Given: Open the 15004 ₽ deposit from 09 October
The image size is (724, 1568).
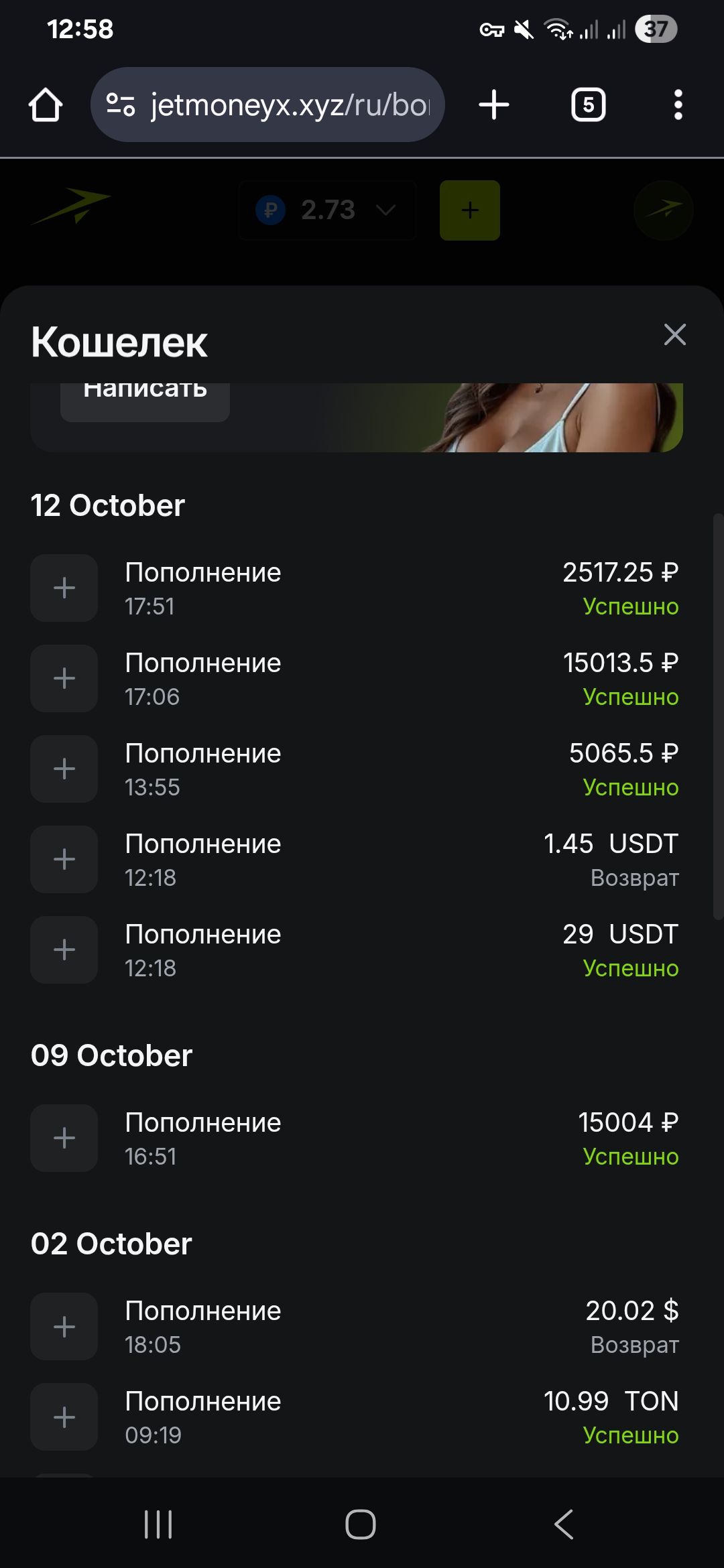Looking at the screenshot, I should pos(355,1138).
